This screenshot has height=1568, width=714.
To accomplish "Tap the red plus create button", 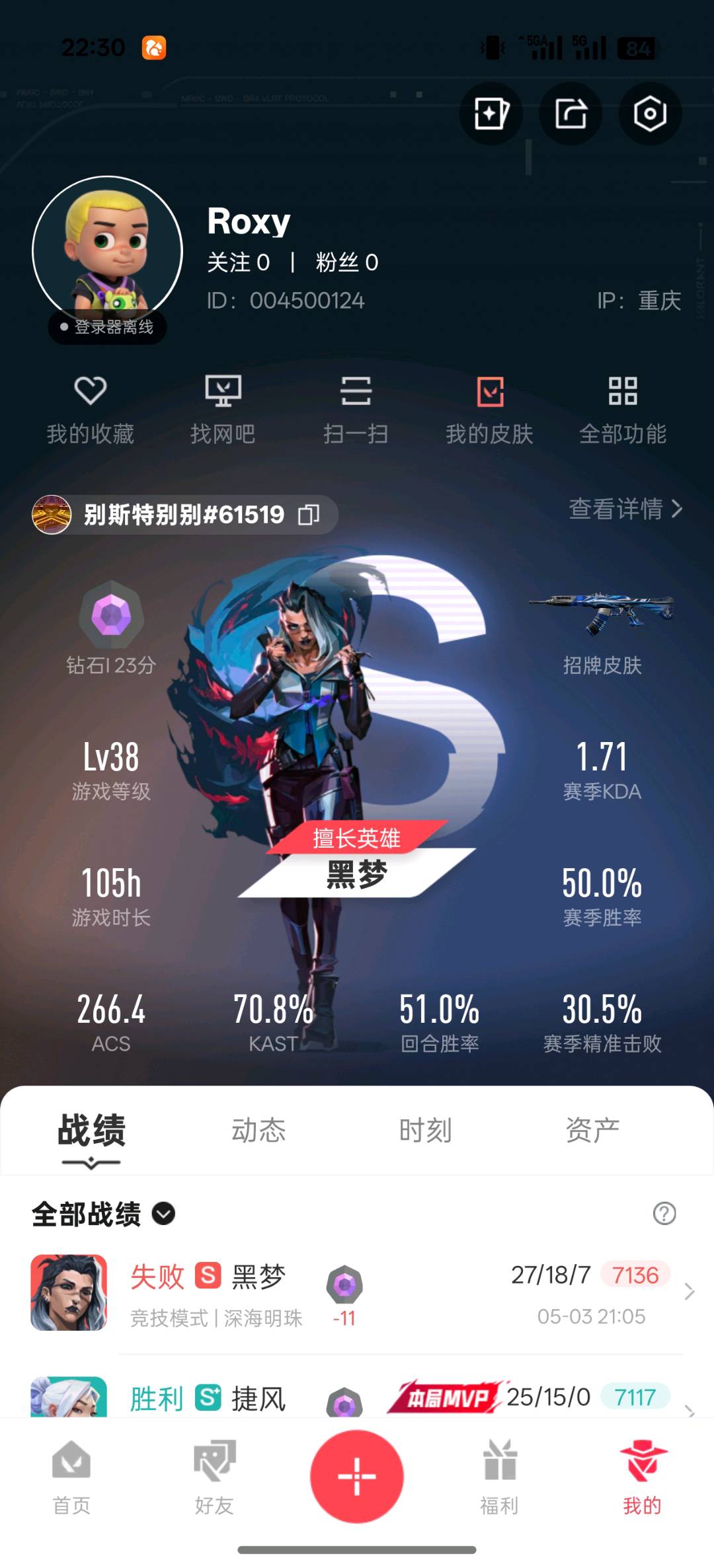I will coord(357,1476).
